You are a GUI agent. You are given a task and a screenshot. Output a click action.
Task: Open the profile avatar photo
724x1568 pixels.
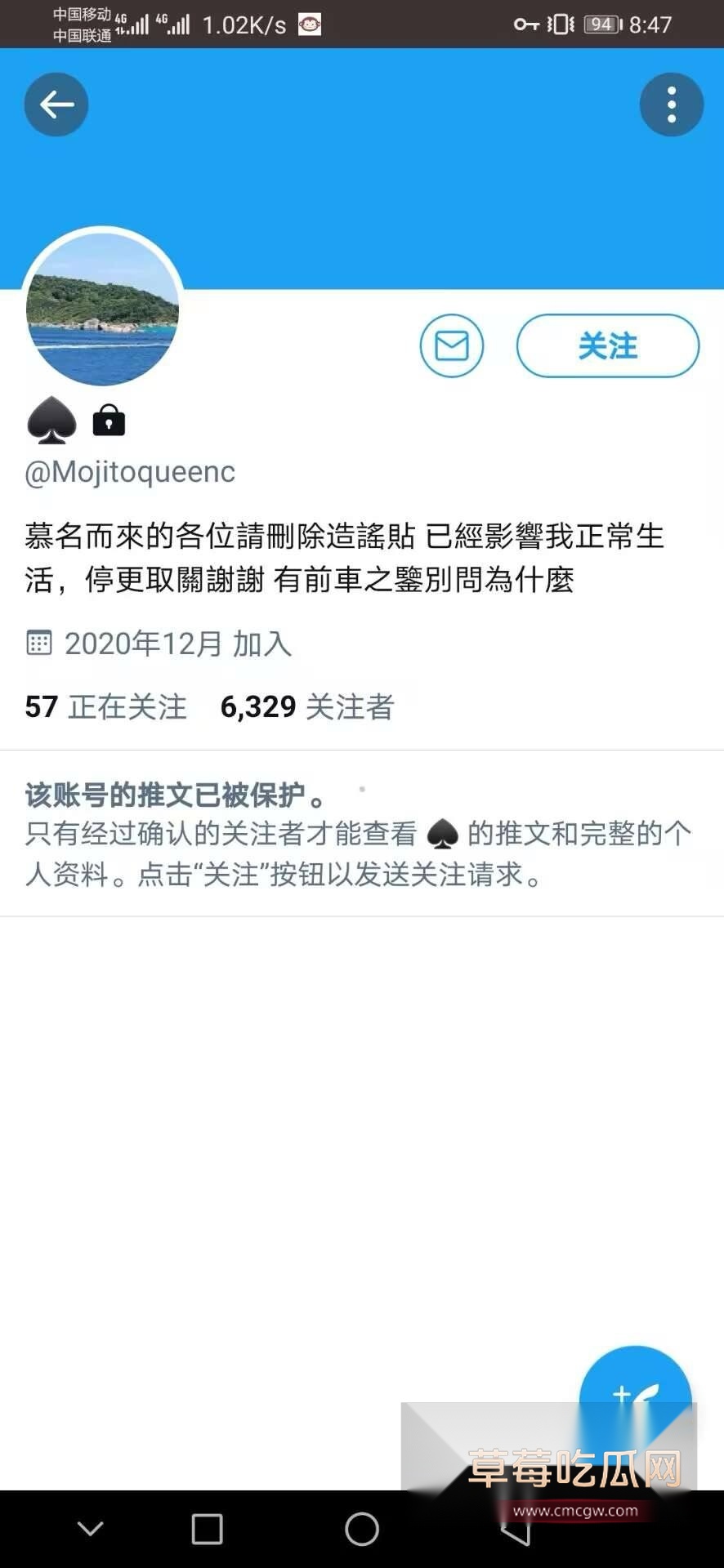[x=102, y=309]
